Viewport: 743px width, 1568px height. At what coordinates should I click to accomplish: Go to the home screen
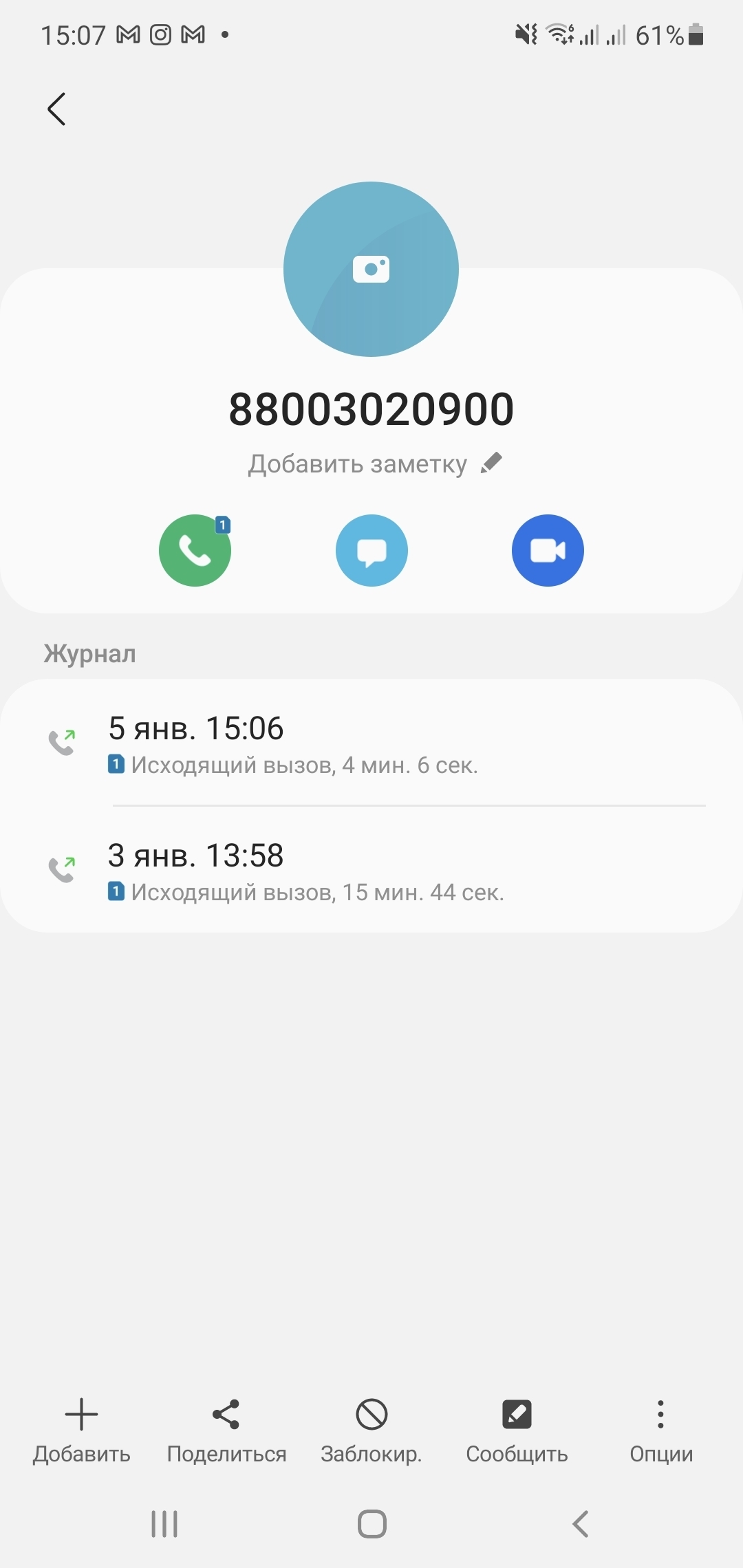click(x=371, y=1524)
